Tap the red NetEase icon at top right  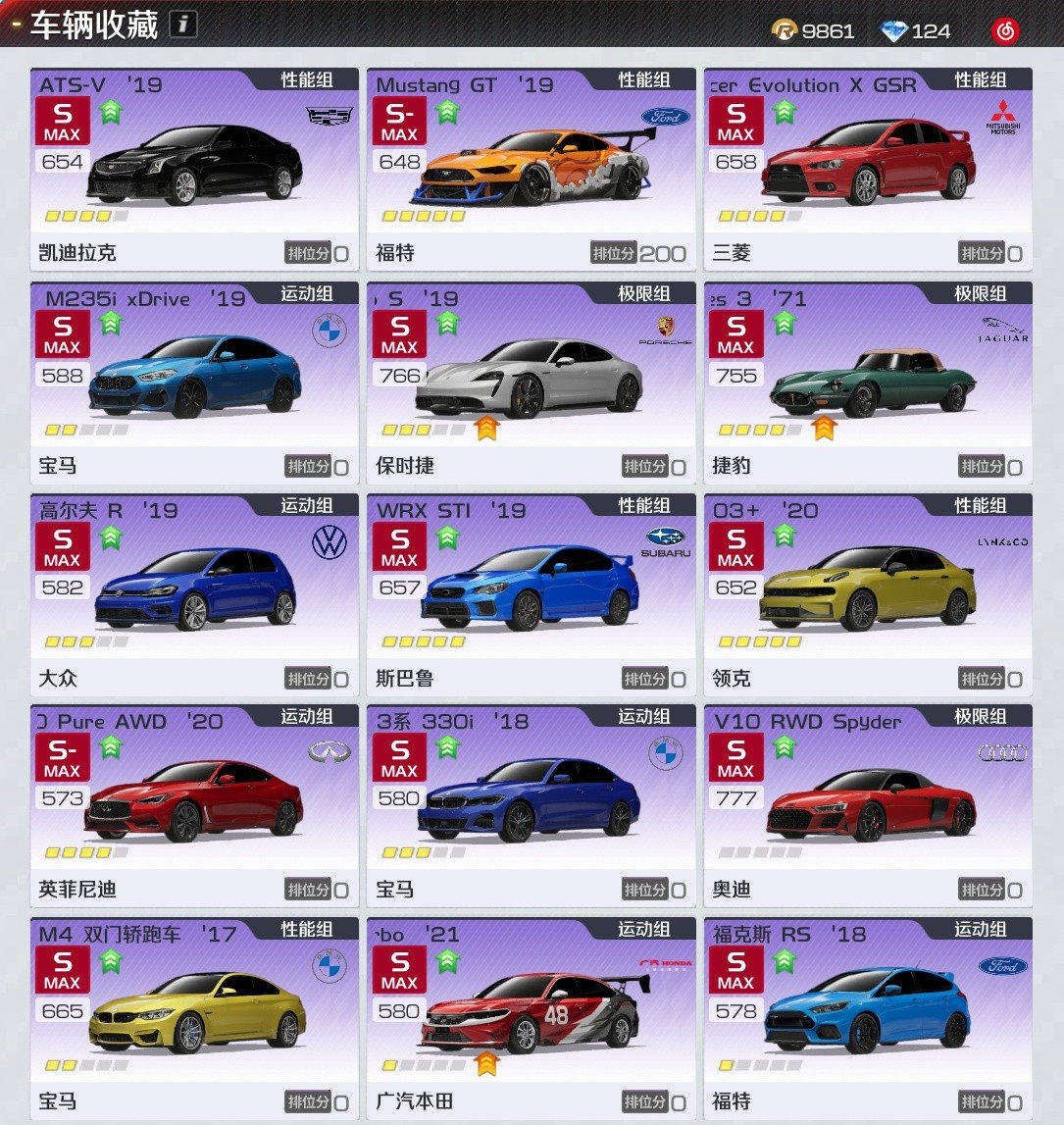[x=1005, y=30]
